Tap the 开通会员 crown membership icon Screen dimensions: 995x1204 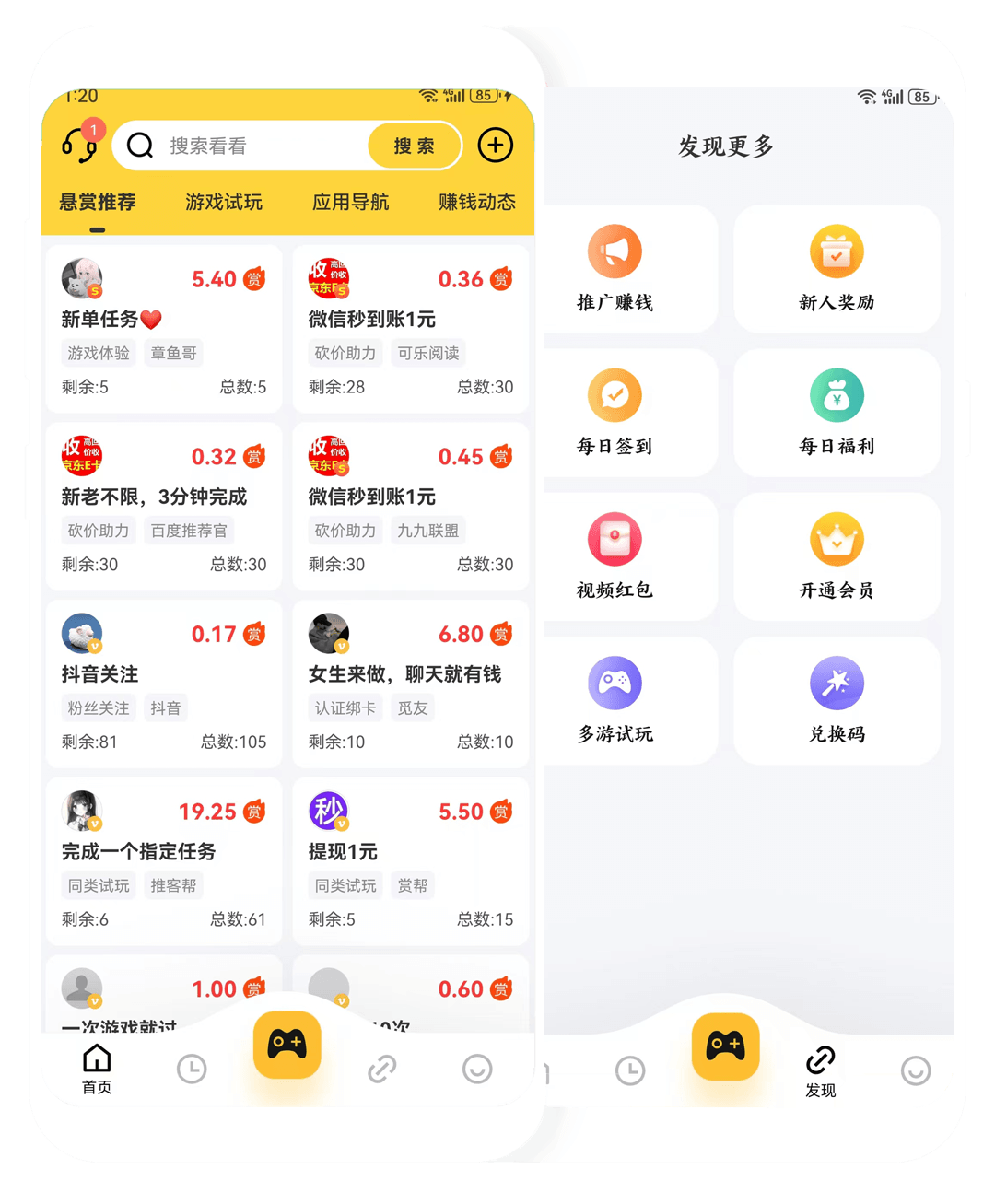click(837, 539)
